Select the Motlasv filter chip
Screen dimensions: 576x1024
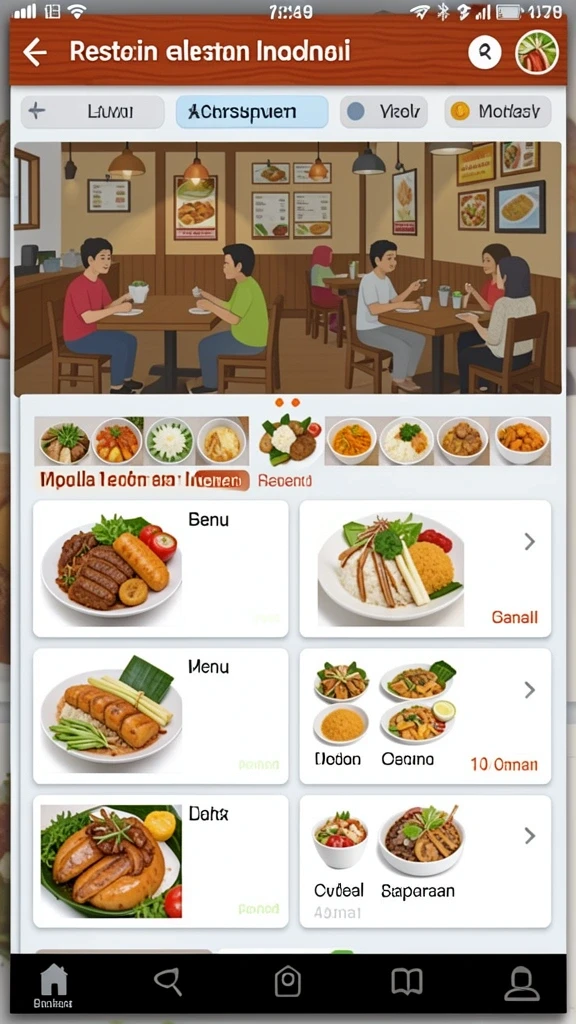(x=498, y=112)
